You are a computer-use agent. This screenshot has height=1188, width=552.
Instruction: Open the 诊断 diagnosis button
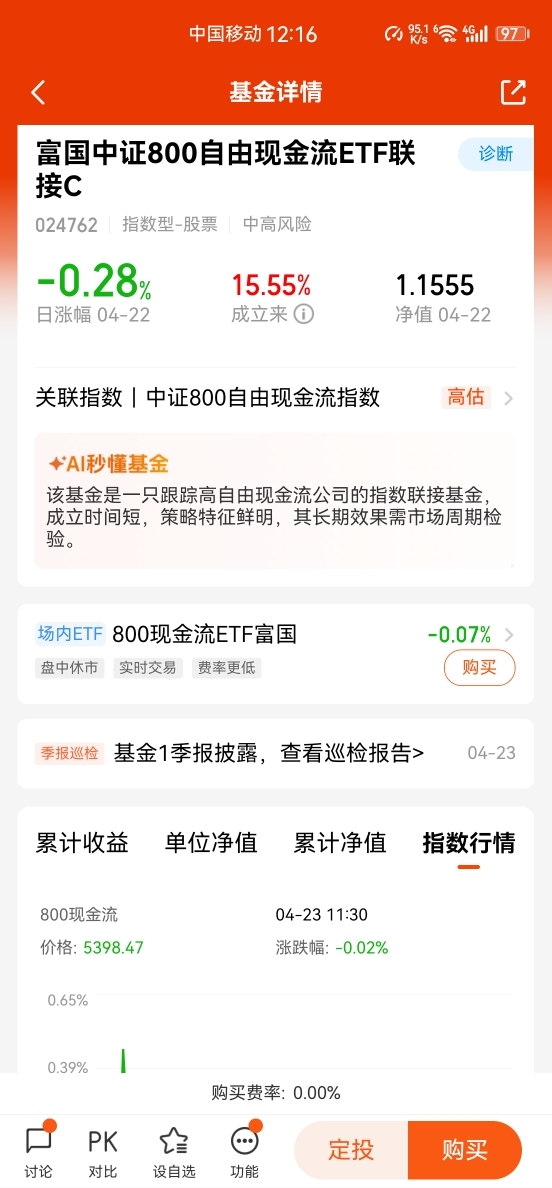(x=496, y=155)
